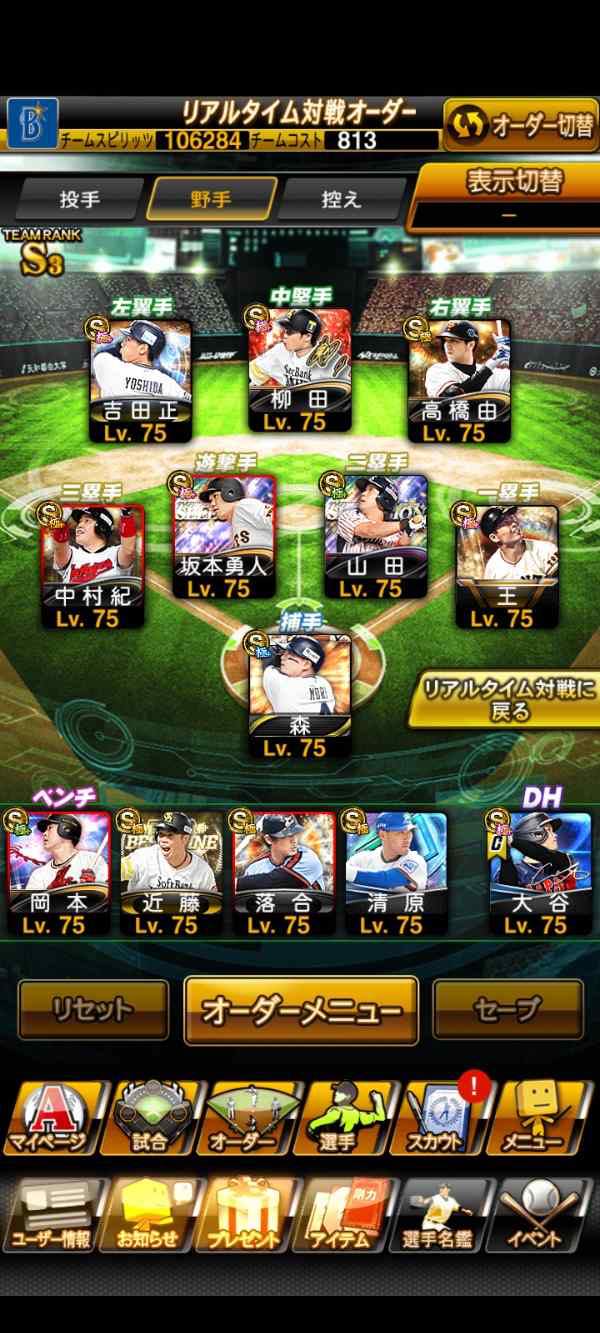Switch to the 投手 tab

79,199
